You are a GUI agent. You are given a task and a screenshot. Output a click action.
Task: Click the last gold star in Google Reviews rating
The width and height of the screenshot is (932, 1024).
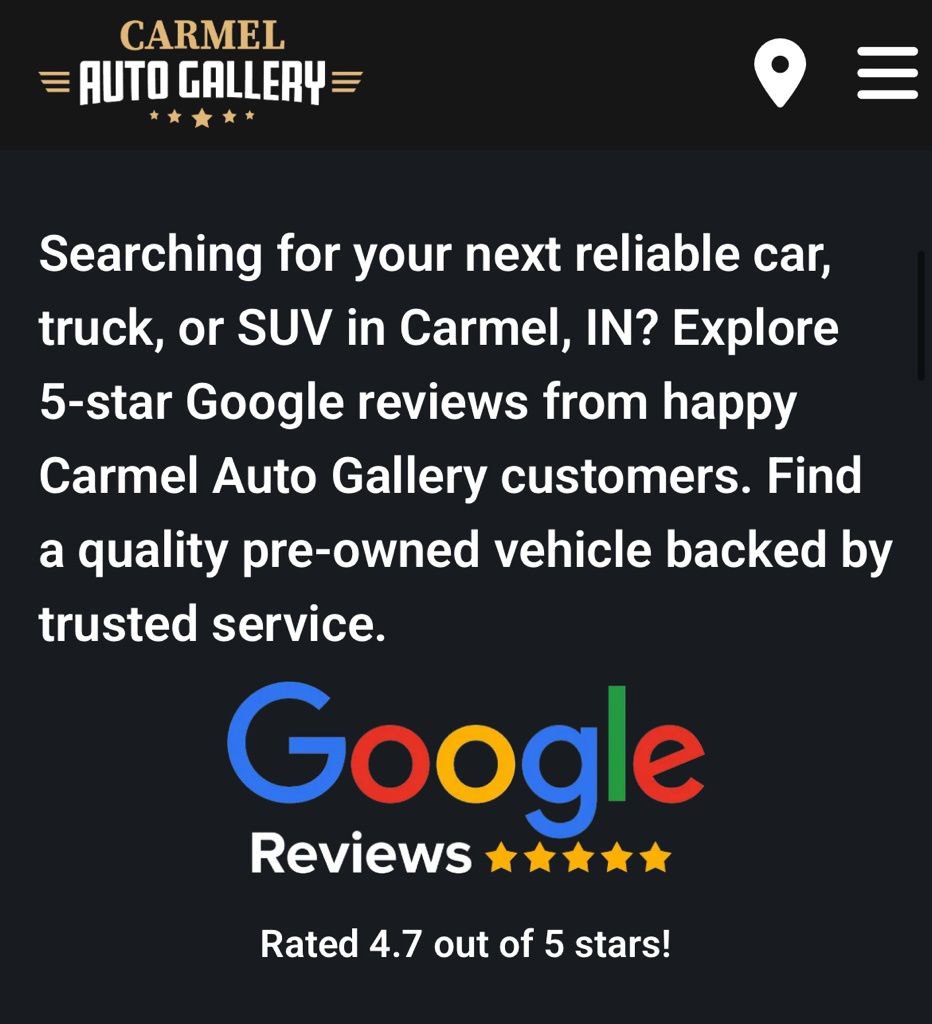coord(655,855)
